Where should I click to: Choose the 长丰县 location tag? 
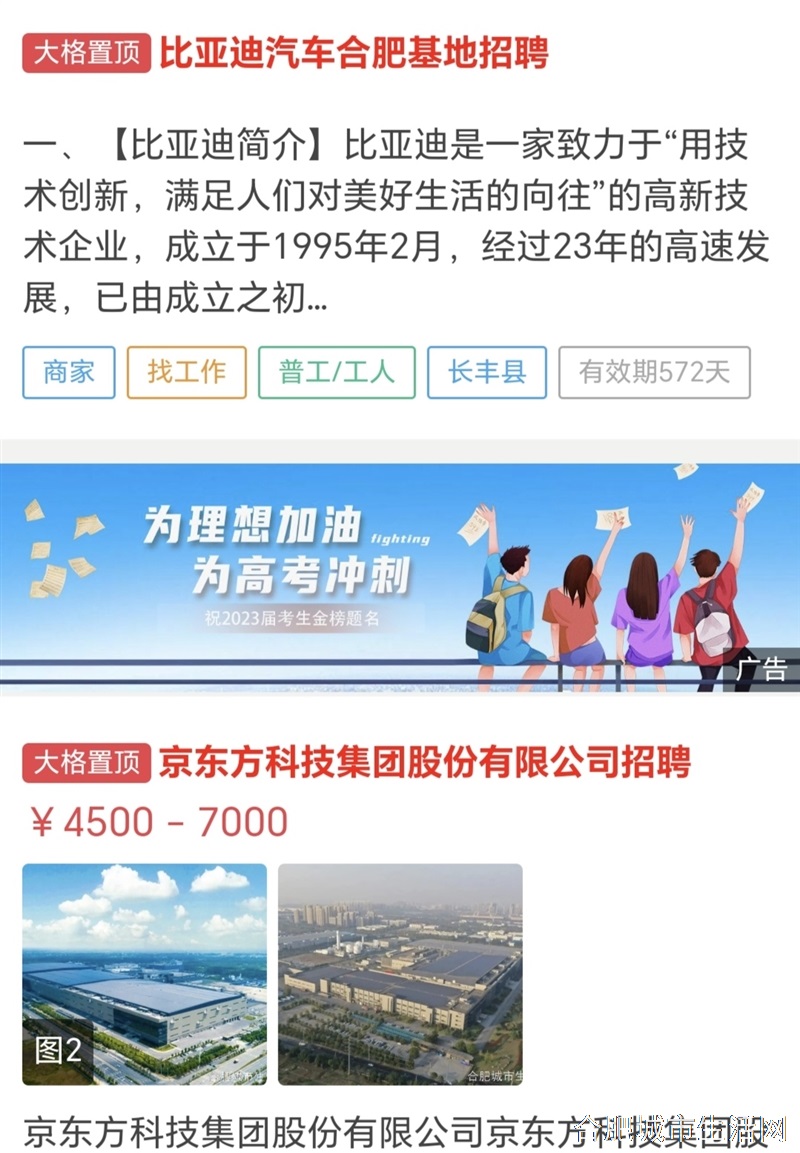tap(486, 372)
